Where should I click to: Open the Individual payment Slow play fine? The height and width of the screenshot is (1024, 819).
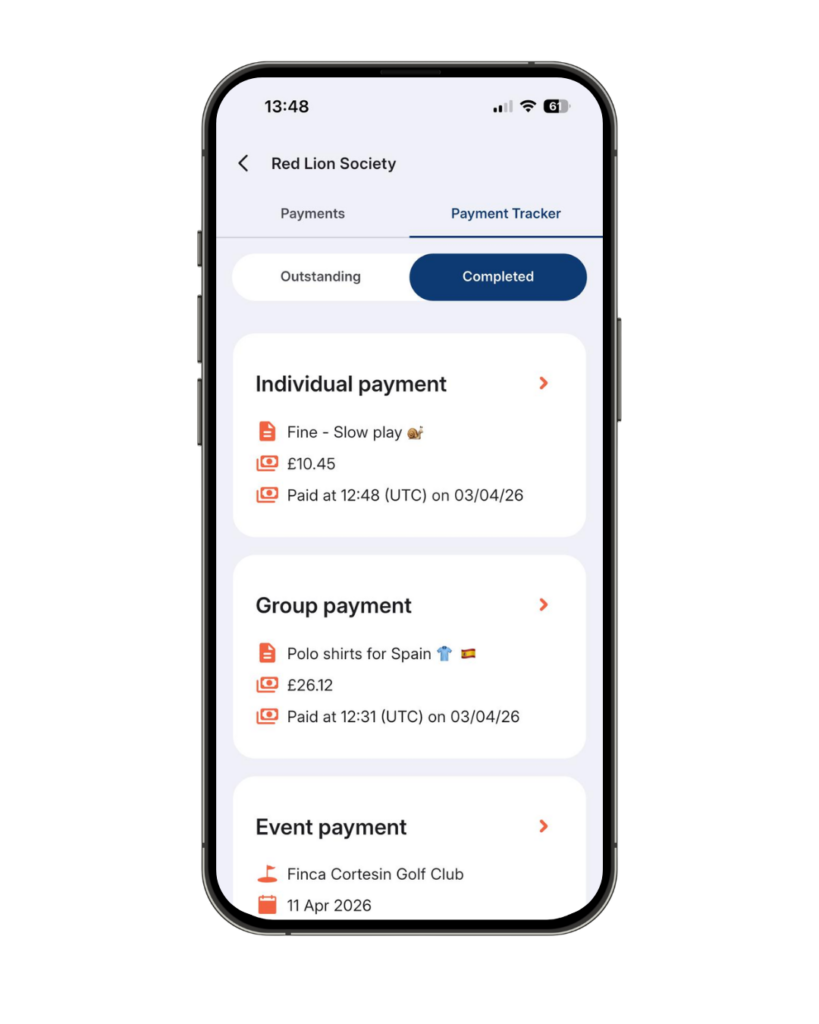(543, 383)
